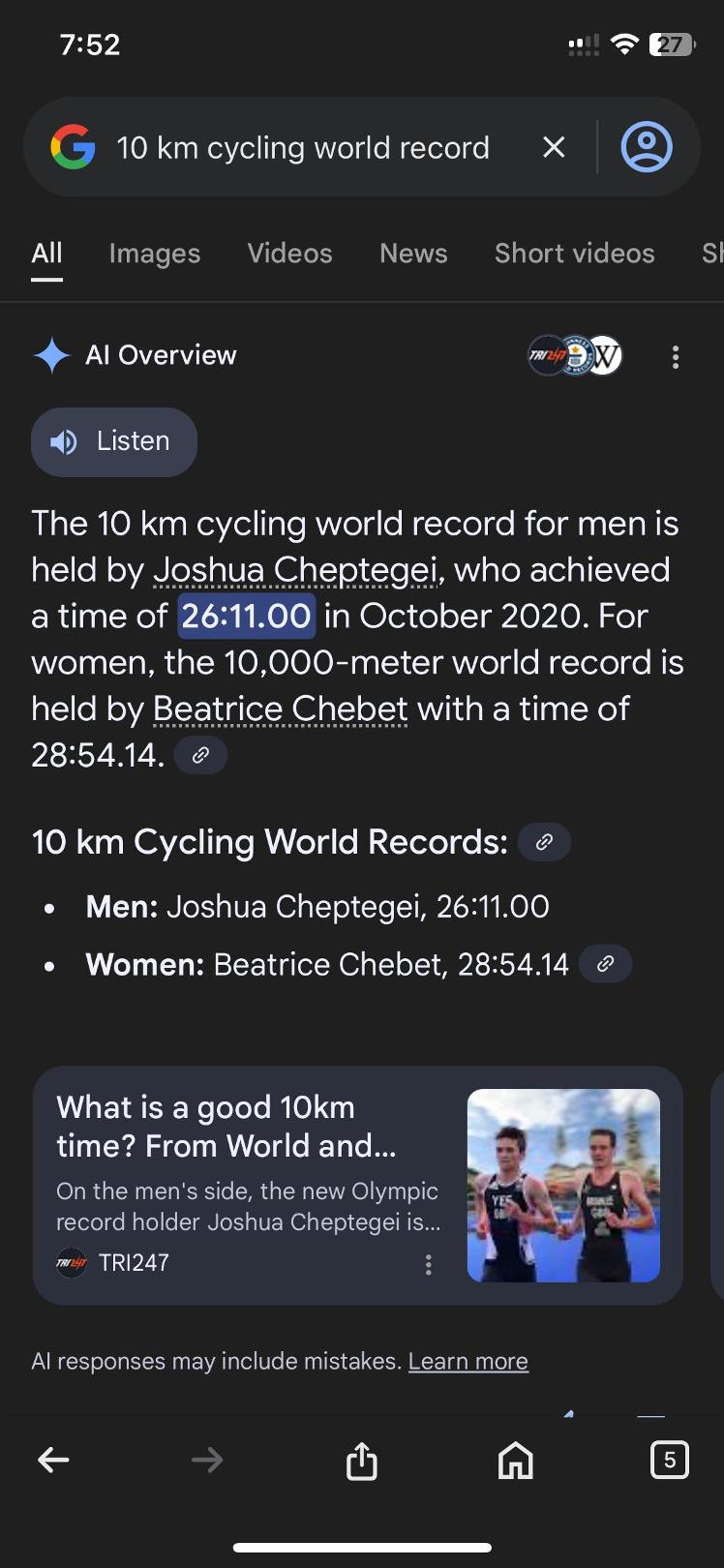Switch to the Images tab
The image size is (724, 1568).
click(155, 254)
